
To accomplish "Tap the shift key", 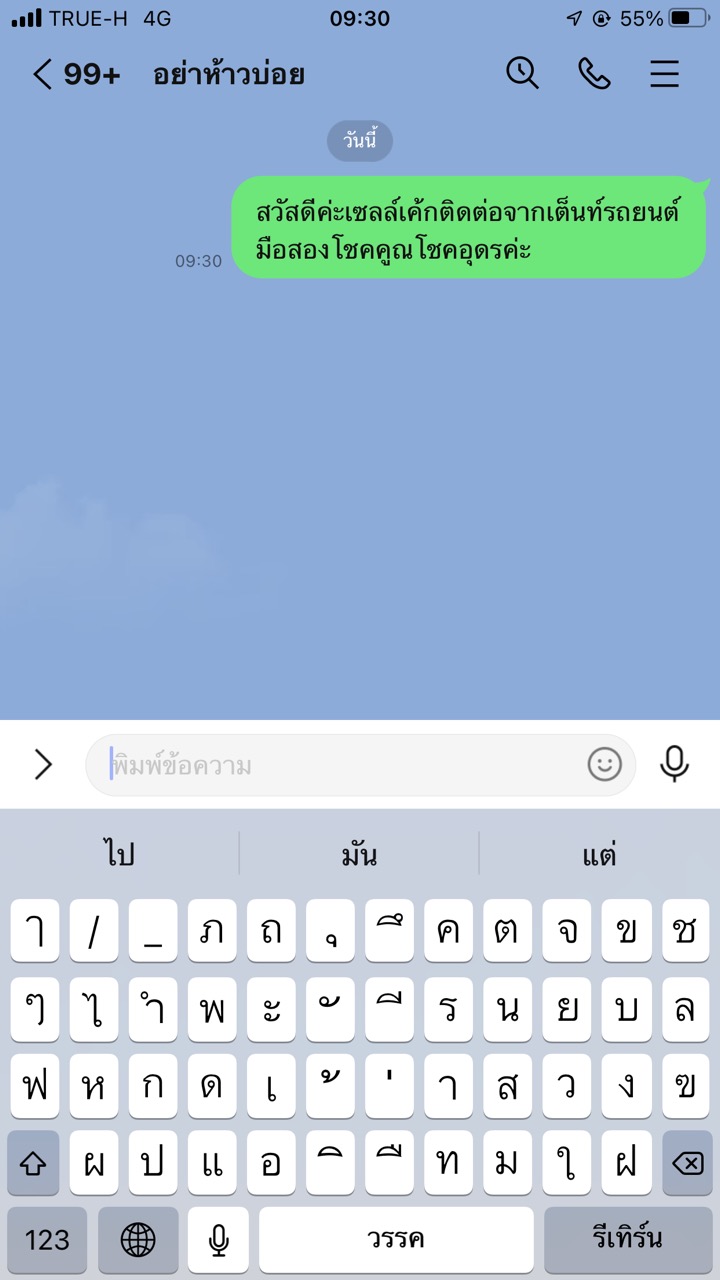I will coord(33,1163).
